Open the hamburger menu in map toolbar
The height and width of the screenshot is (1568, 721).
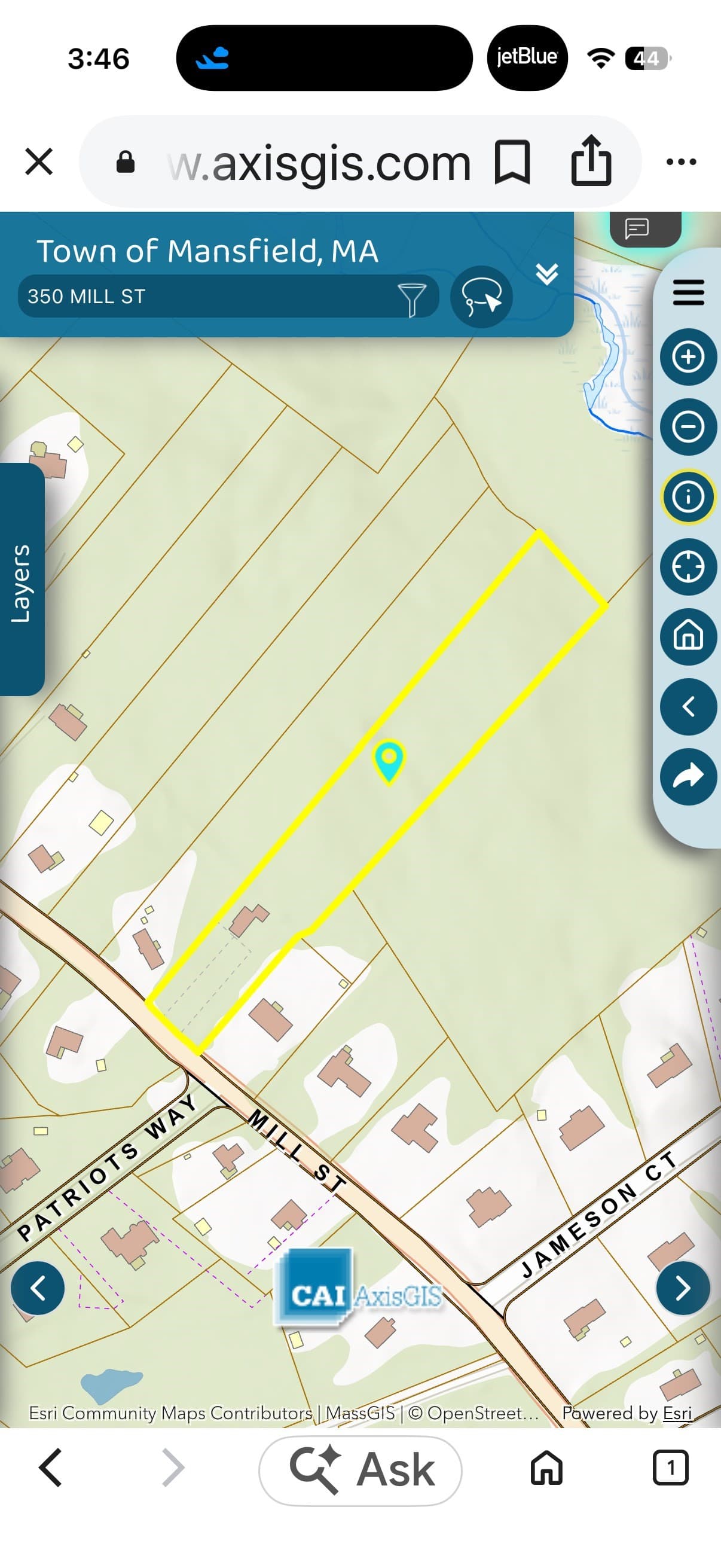pos(688,293)
